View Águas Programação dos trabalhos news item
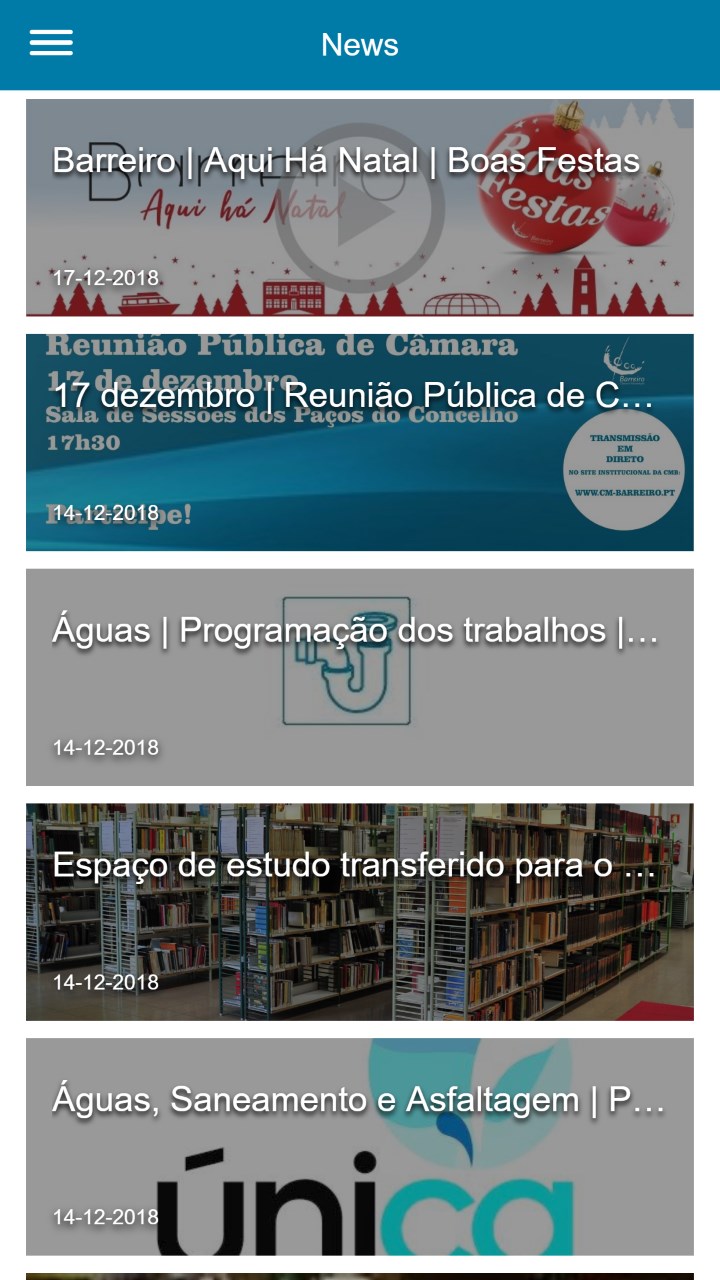This screenshot has width=720, height=1280. (359, 677)
